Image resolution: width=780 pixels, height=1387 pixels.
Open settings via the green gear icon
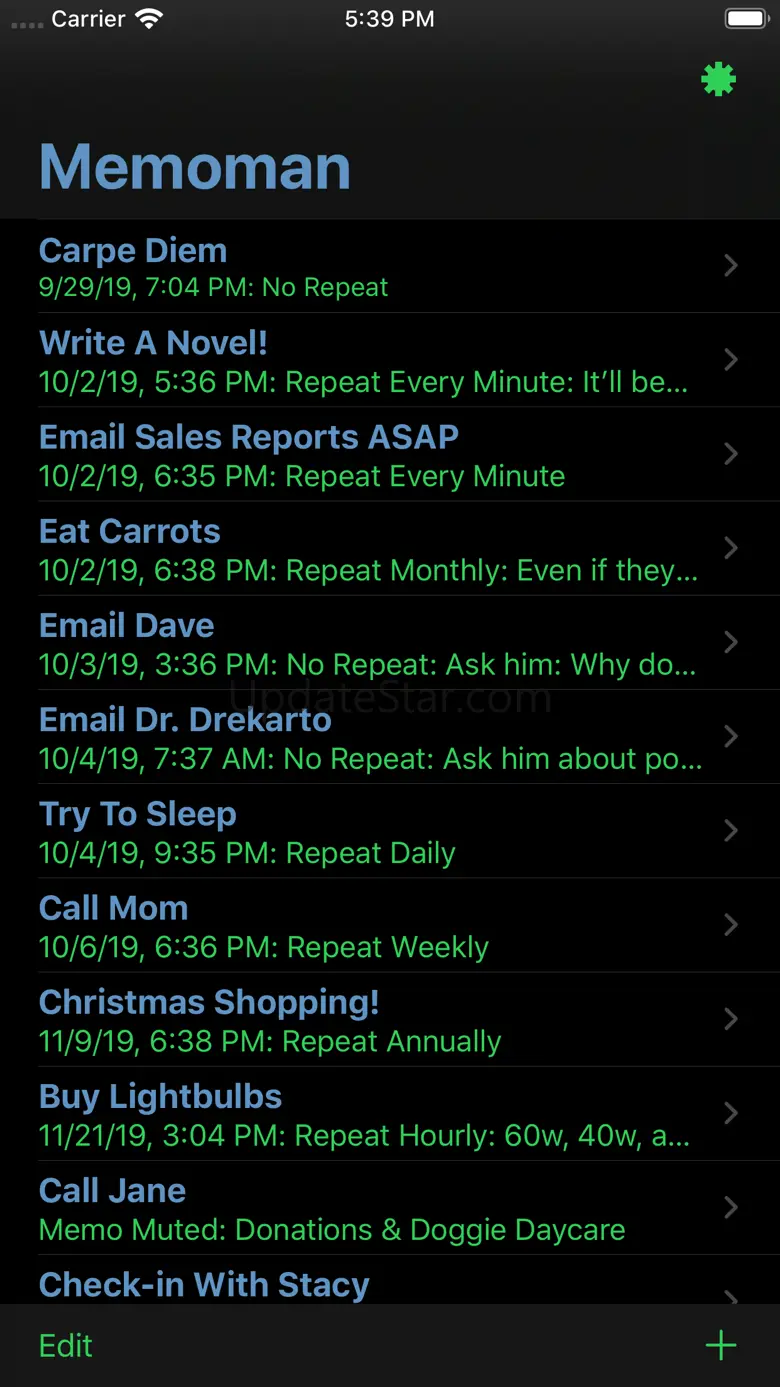click(718, 79)
